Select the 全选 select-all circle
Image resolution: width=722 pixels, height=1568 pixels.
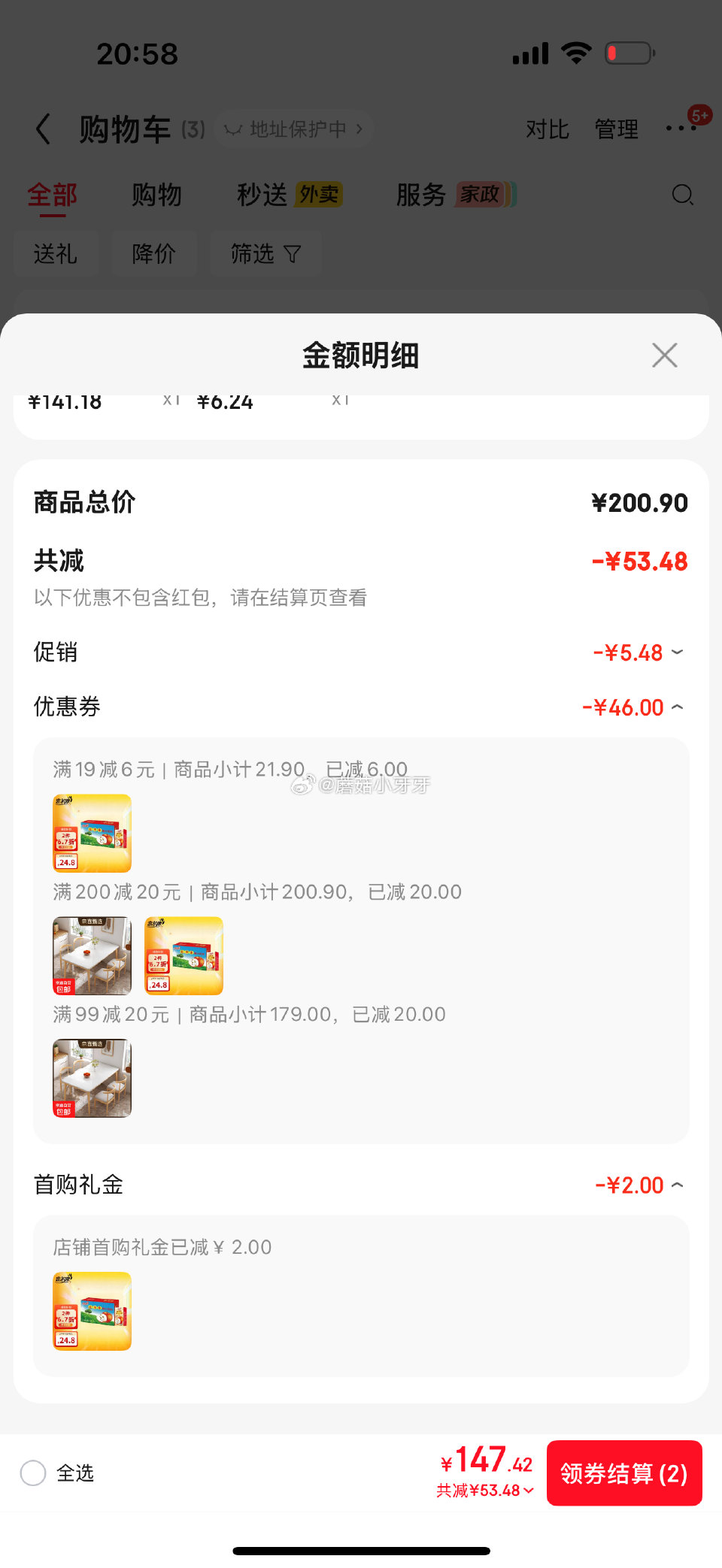[33, 1473]
